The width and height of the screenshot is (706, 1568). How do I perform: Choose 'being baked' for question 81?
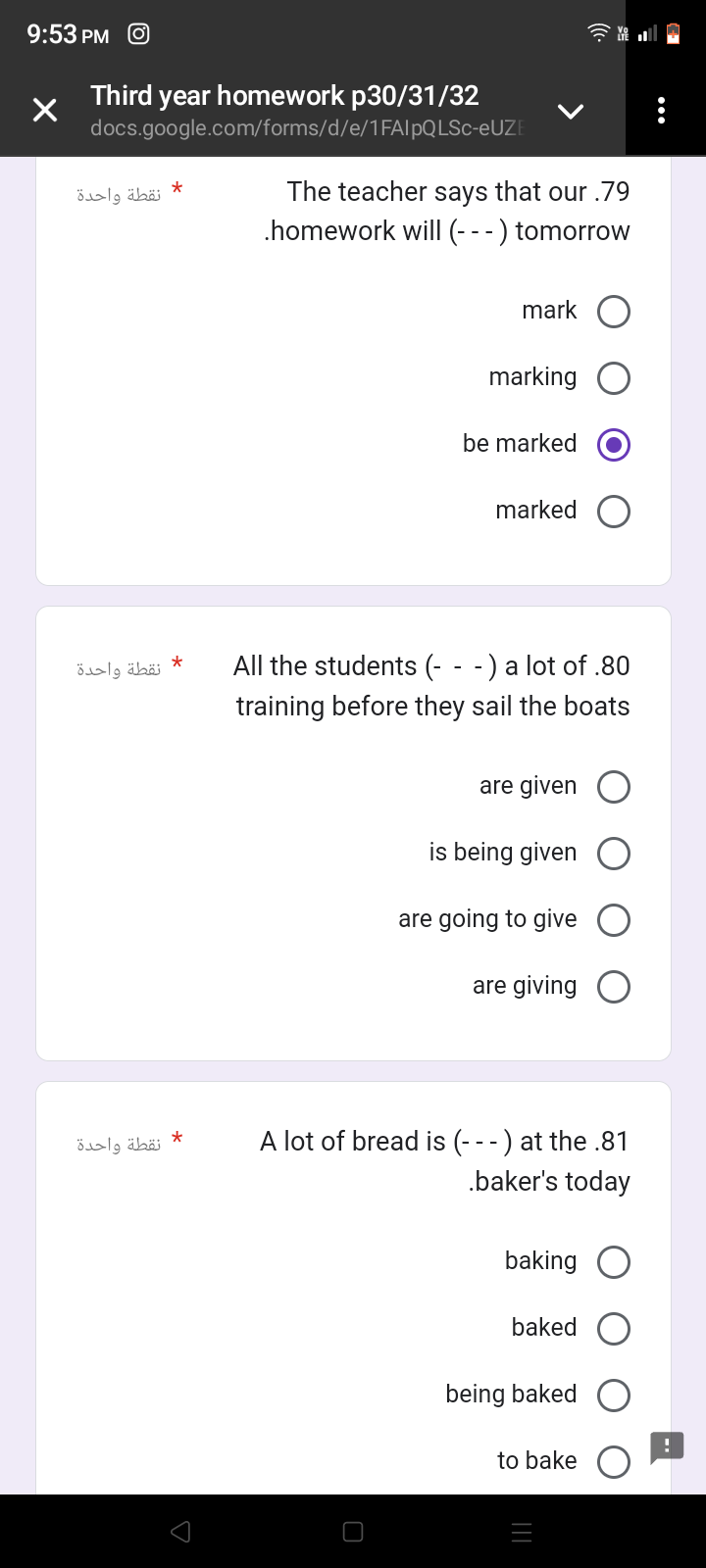tap(613, 1394)
